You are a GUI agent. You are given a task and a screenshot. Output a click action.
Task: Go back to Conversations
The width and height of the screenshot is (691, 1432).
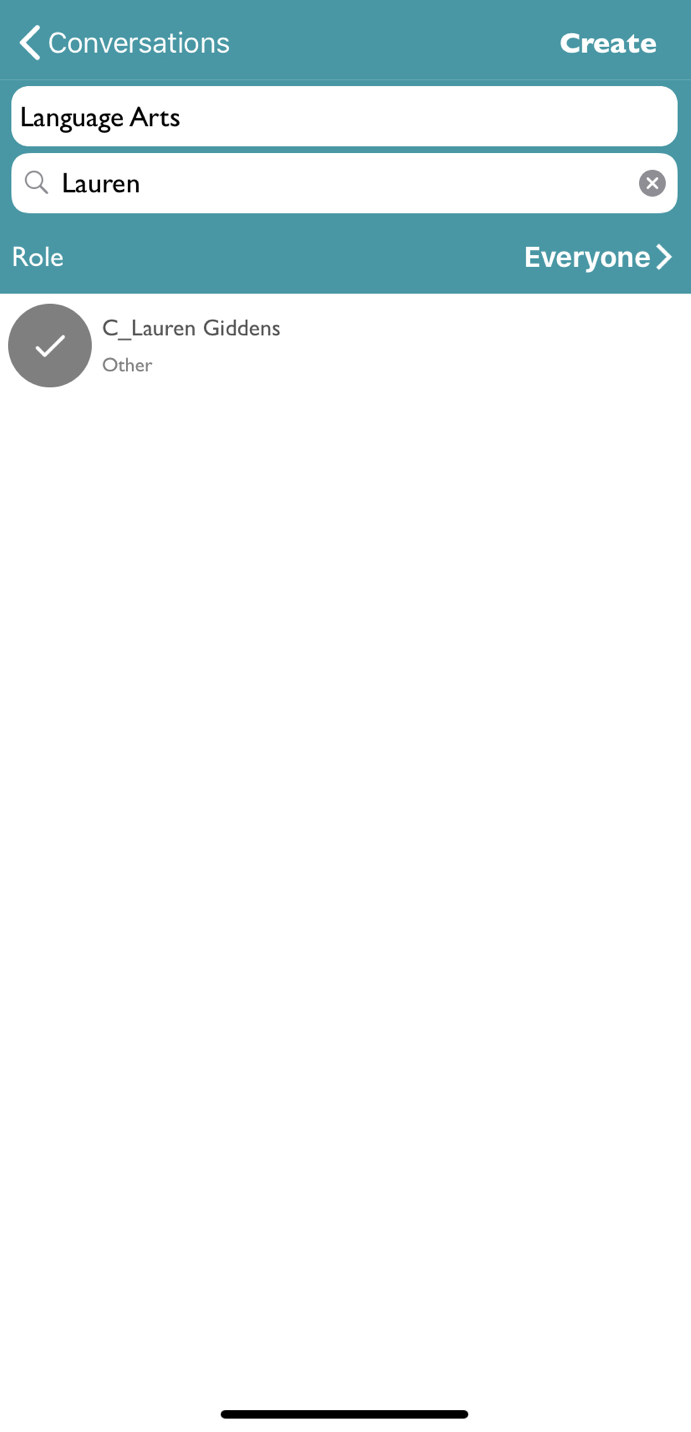point(123,43)
